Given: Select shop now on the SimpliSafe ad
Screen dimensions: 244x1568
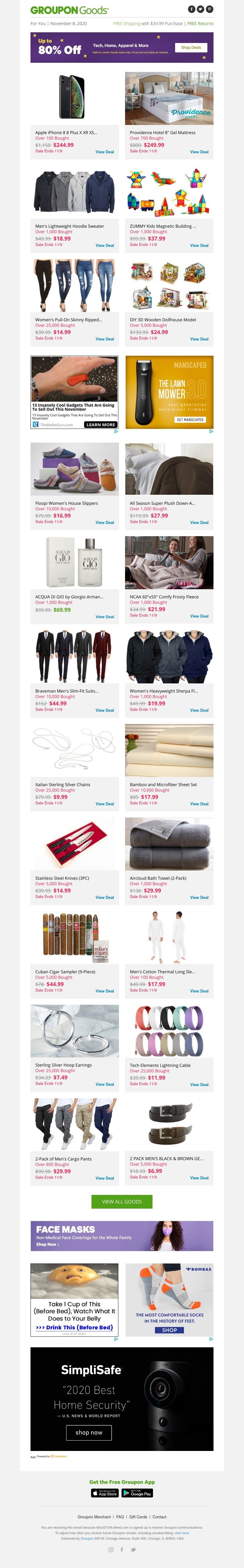Looking at the screenshot, I should (89, 1433).
